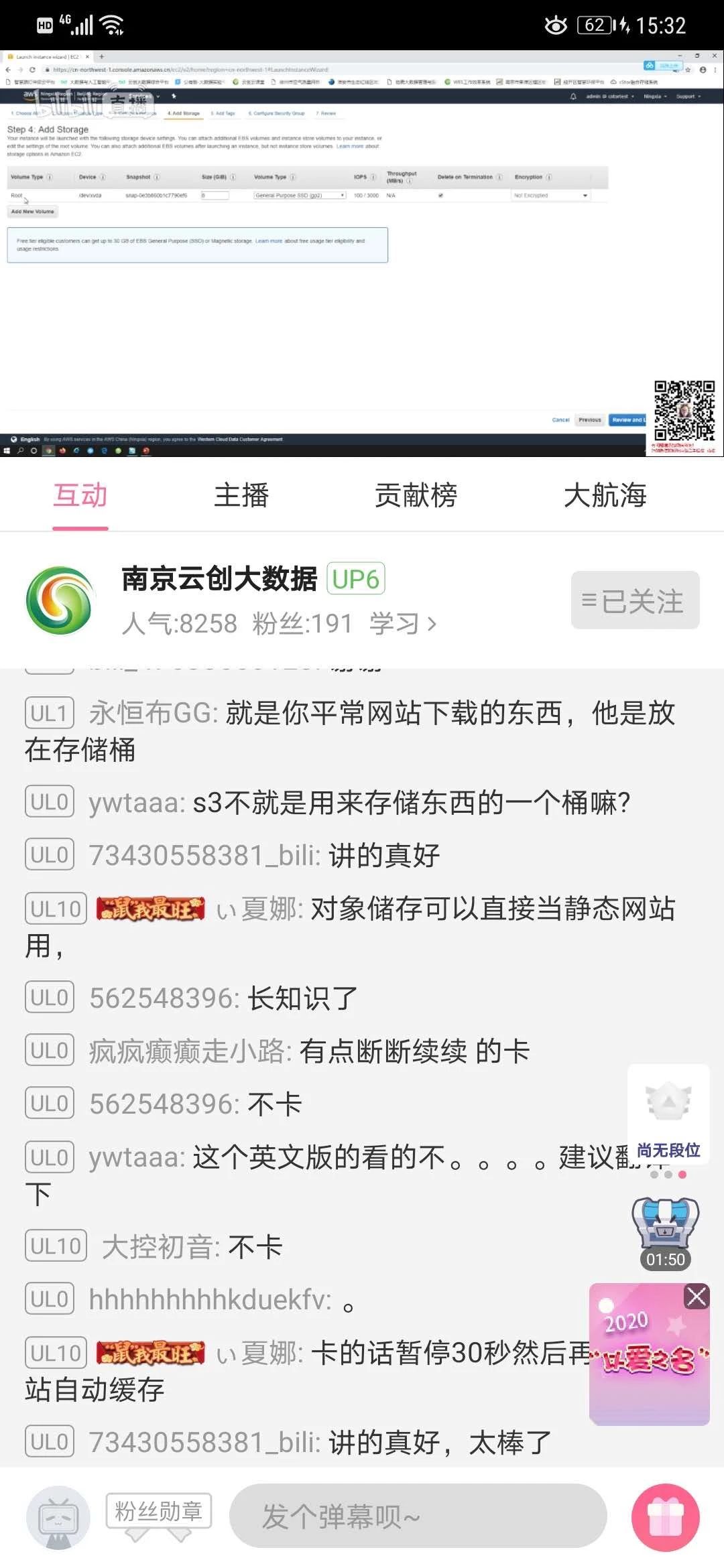Open the TV avatar icon beside 粉丝勋章
The height and width of the screenshot is (1568, 724).
58,1518
